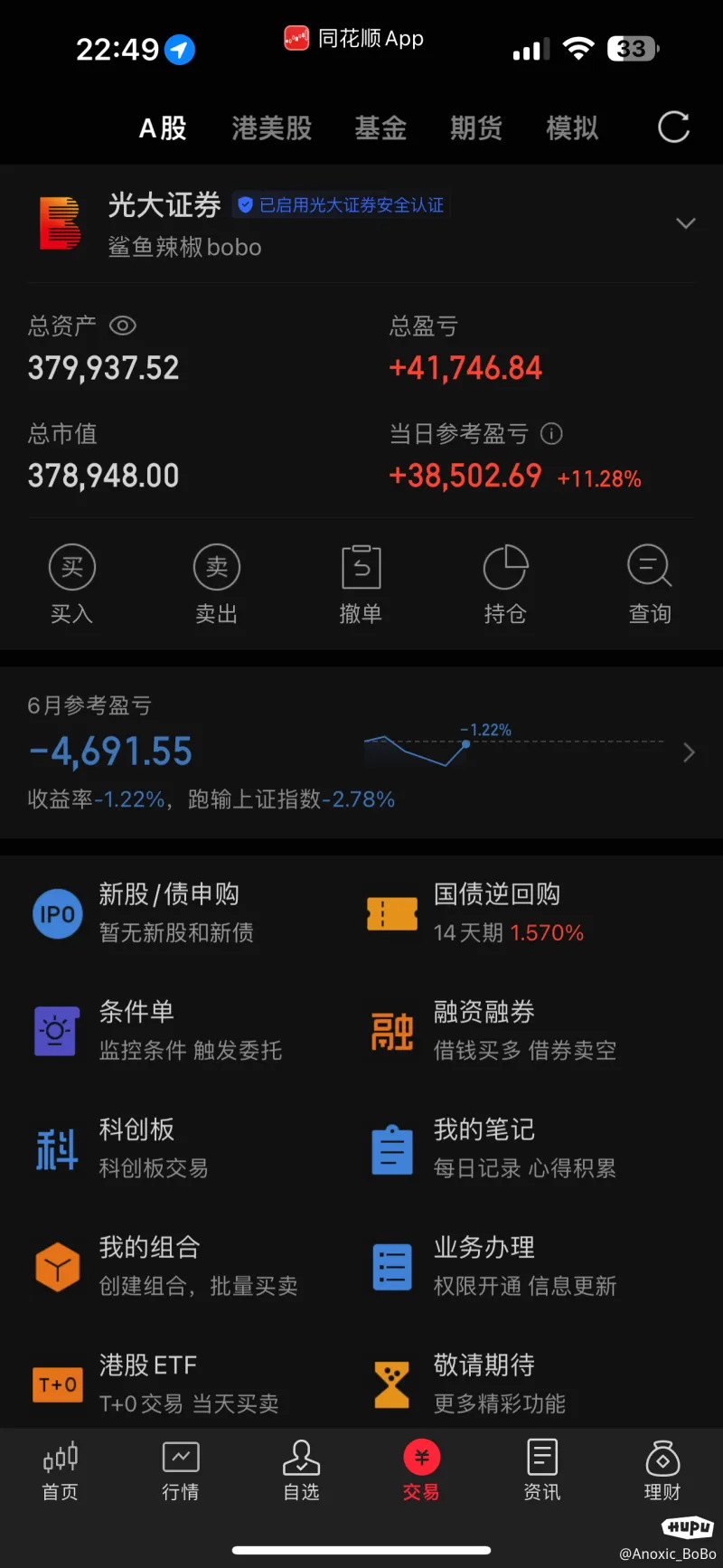Switch to the 港美股 tab
Viewport: 723px width, 1568px height.
pyautogui.click(x=272, y=128)
